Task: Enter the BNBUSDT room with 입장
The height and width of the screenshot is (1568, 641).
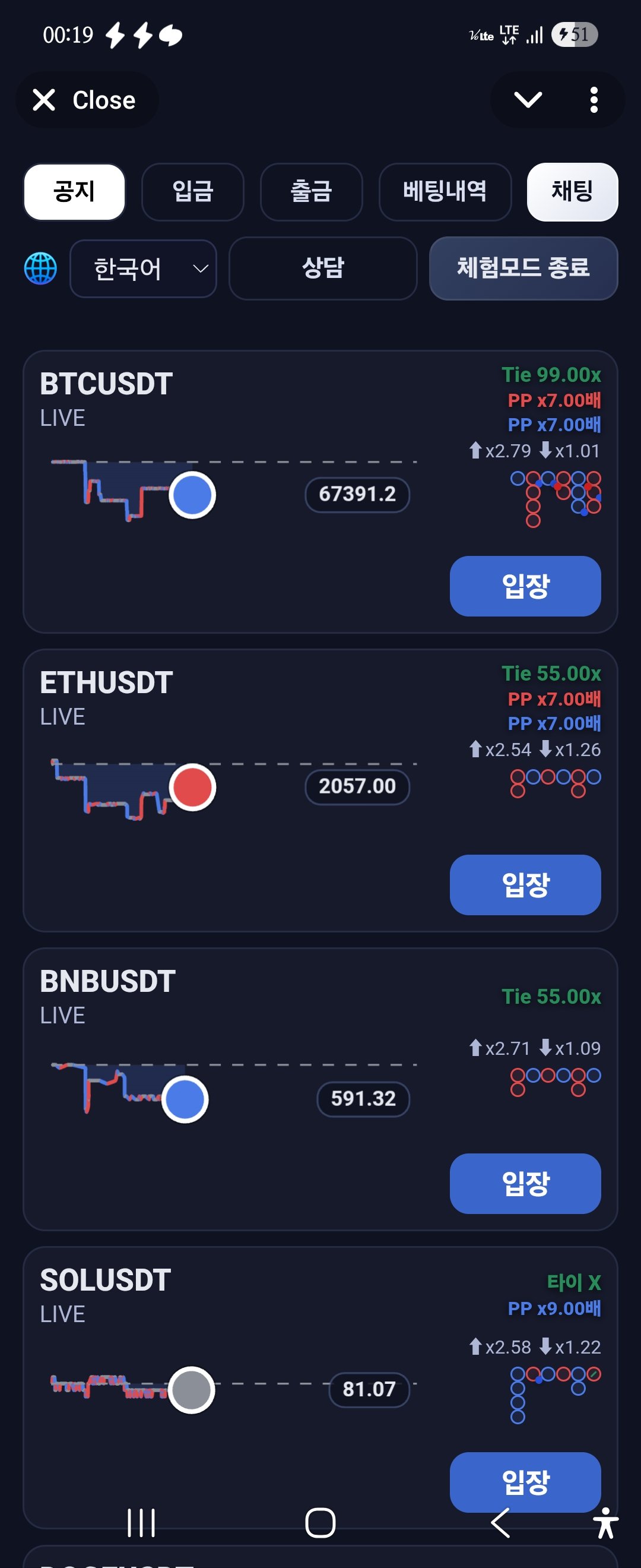Action: click(x=525, y=1183)
